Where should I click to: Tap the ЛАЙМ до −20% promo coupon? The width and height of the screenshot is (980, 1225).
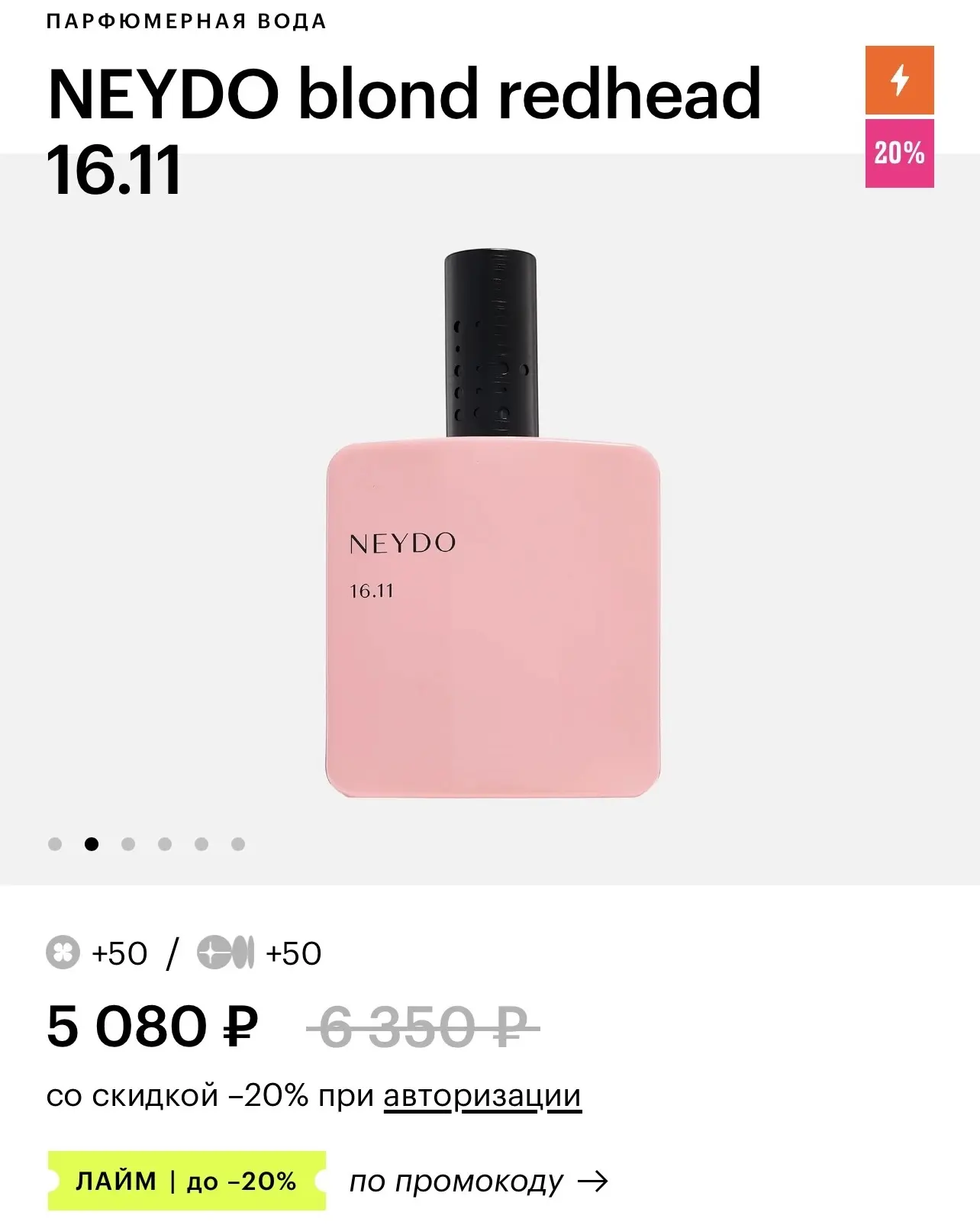click(x=186, y=1181)
